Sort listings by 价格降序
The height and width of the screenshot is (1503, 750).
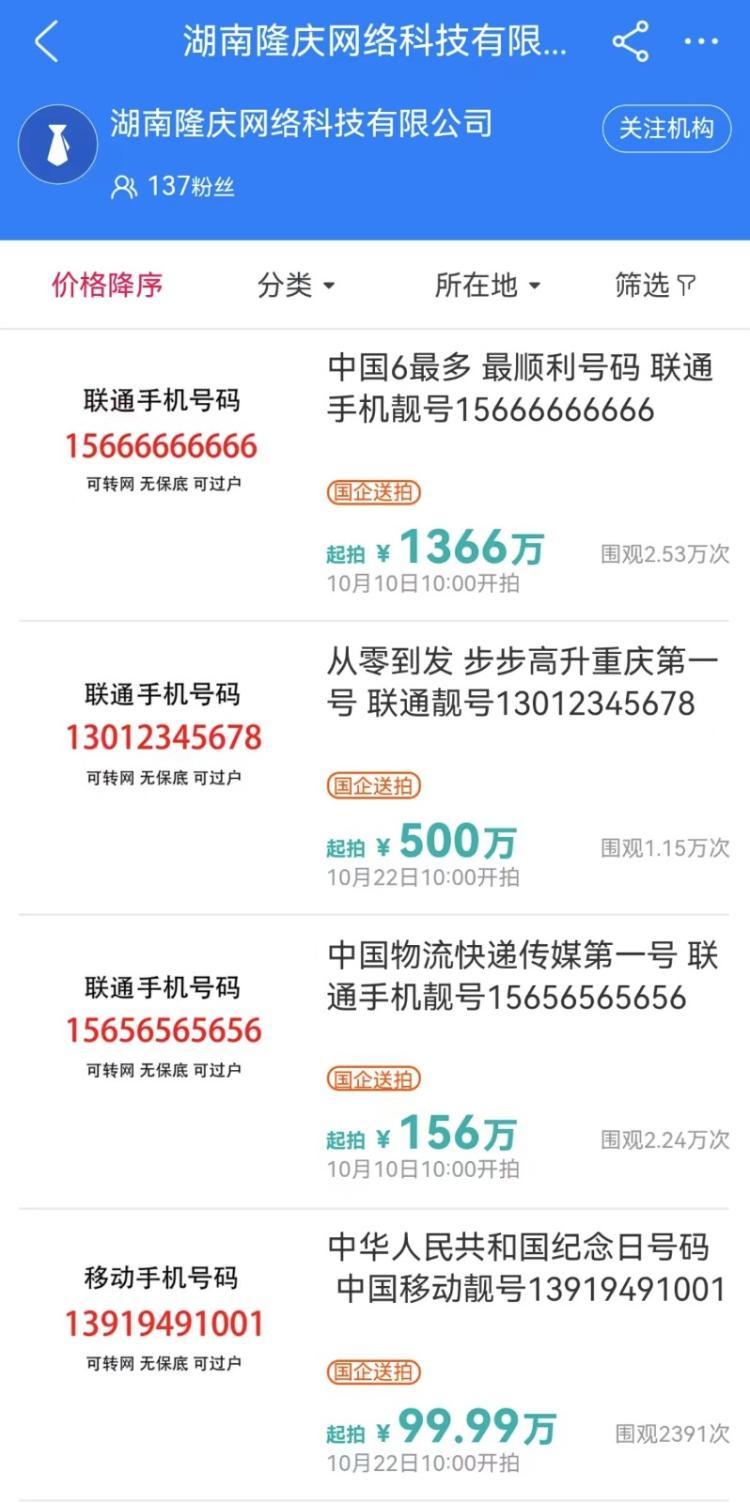click(107, 285)
